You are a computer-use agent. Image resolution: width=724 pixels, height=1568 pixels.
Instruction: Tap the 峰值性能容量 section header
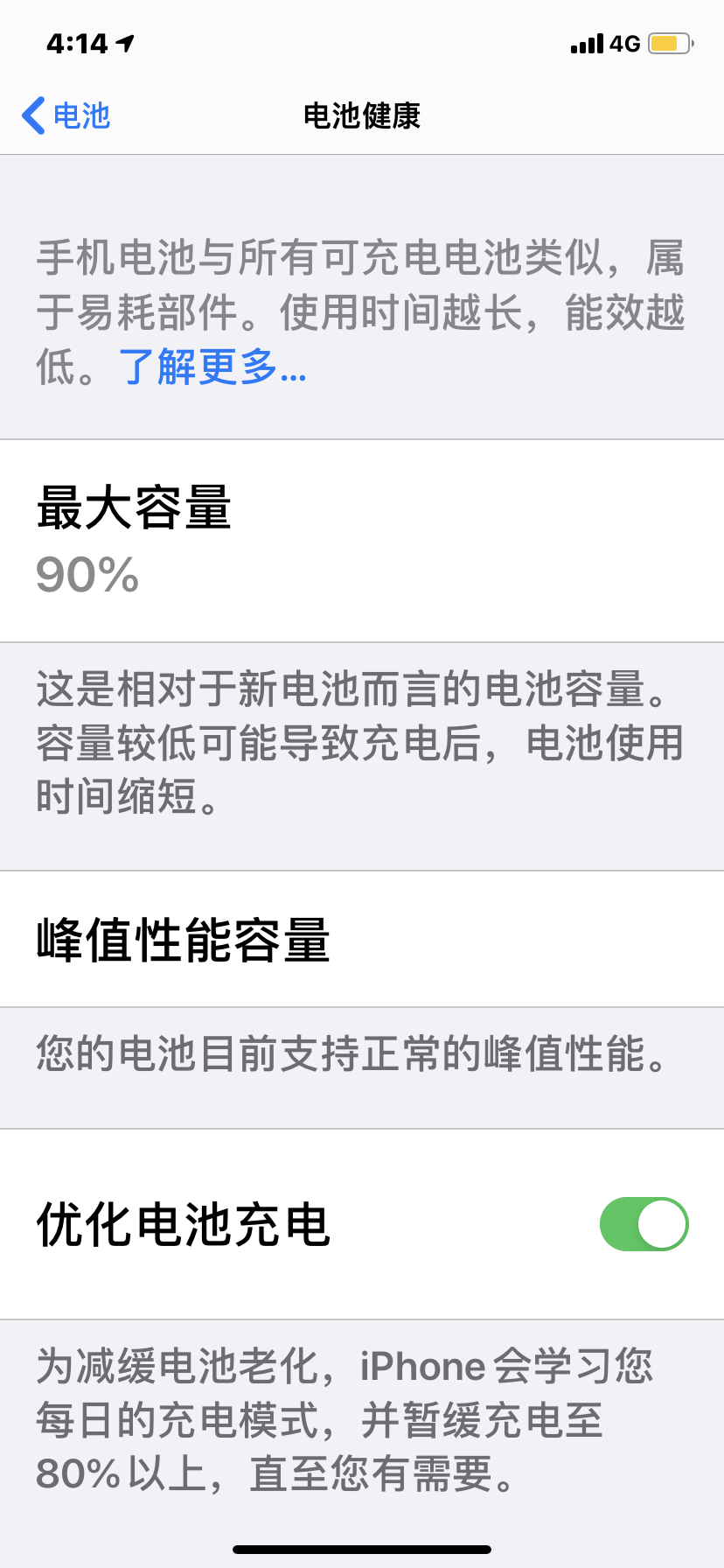(181, 939)
